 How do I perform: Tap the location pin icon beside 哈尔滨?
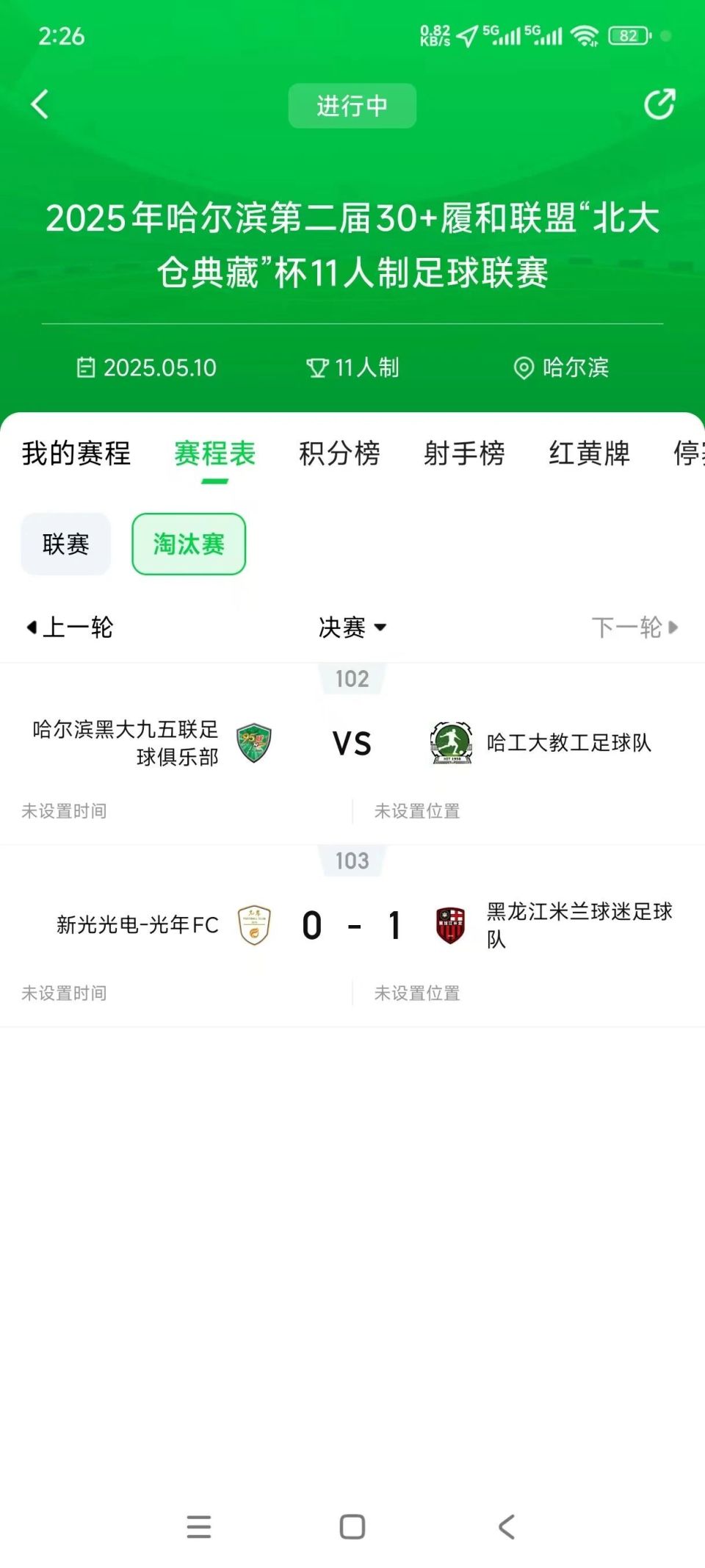[x=524, y=367]
